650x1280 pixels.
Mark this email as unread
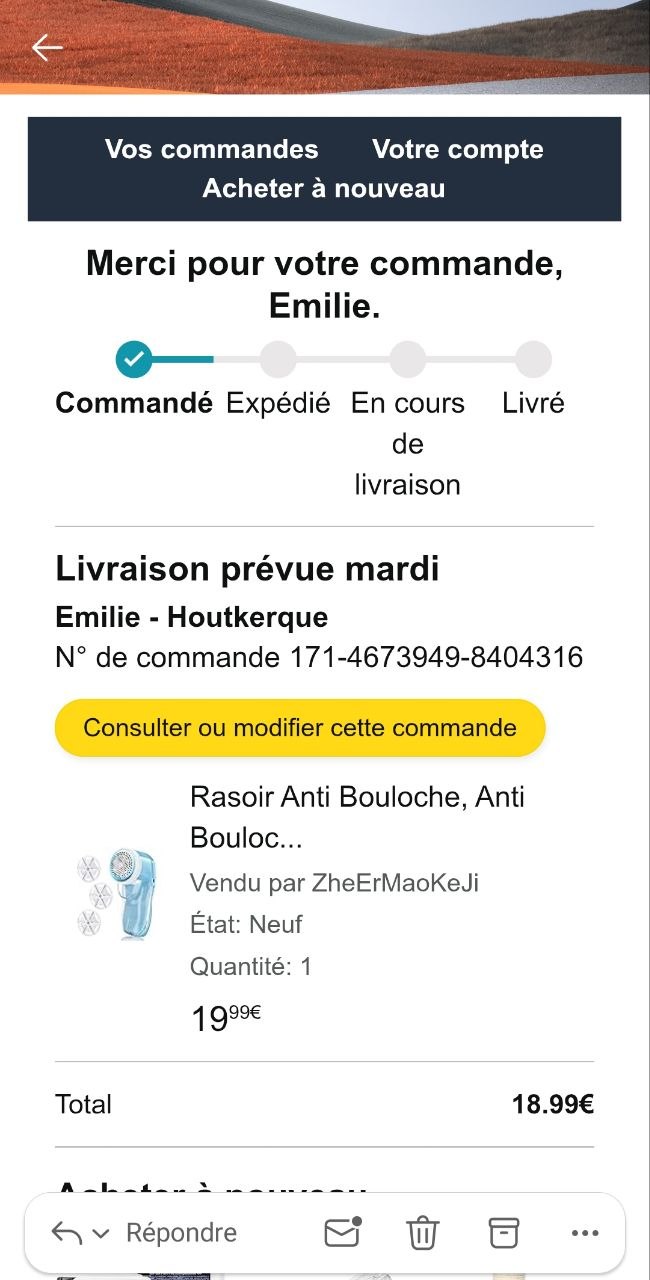342,1233
